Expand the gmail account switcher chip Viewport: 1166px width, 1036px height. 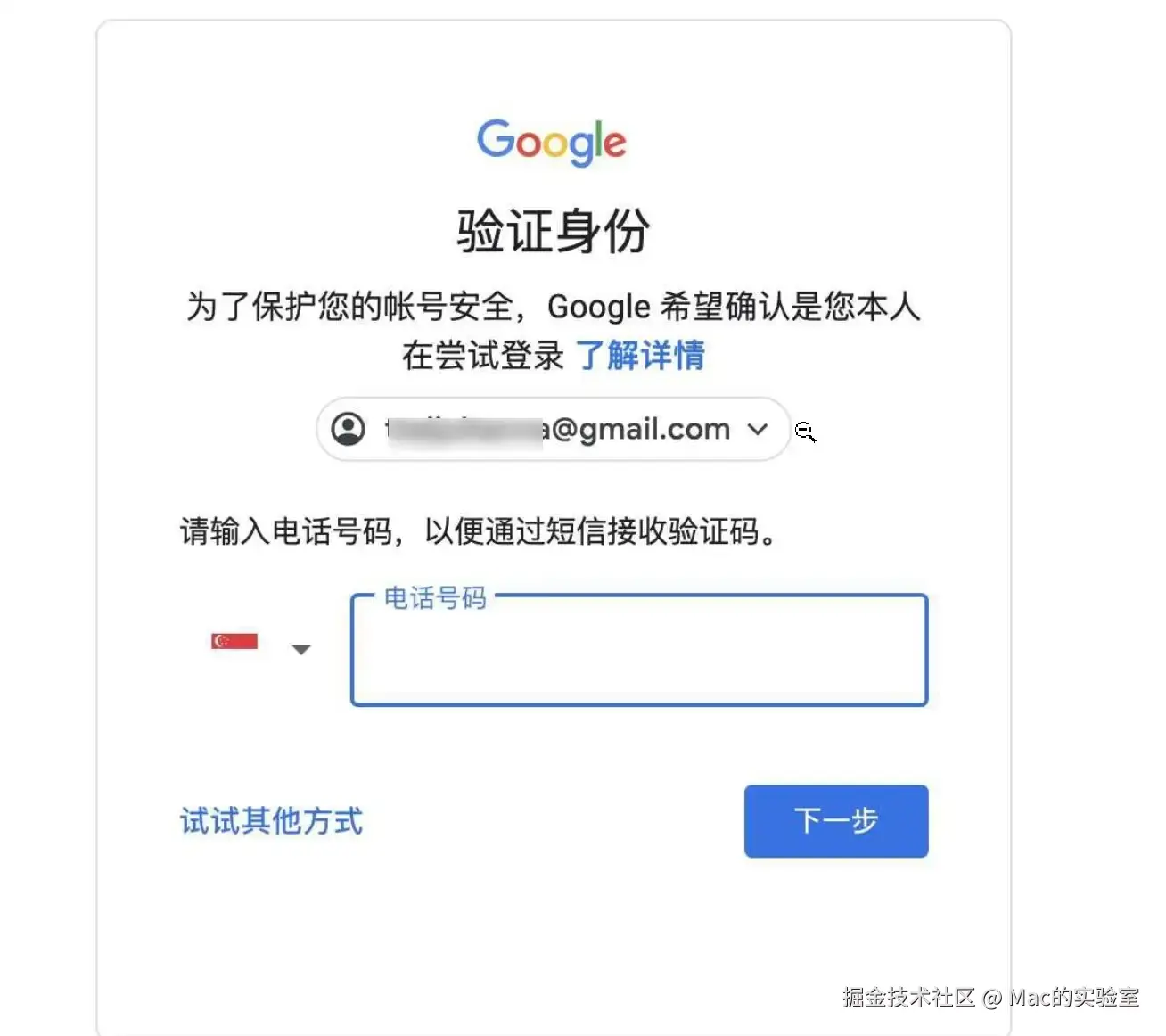[553, 430]
